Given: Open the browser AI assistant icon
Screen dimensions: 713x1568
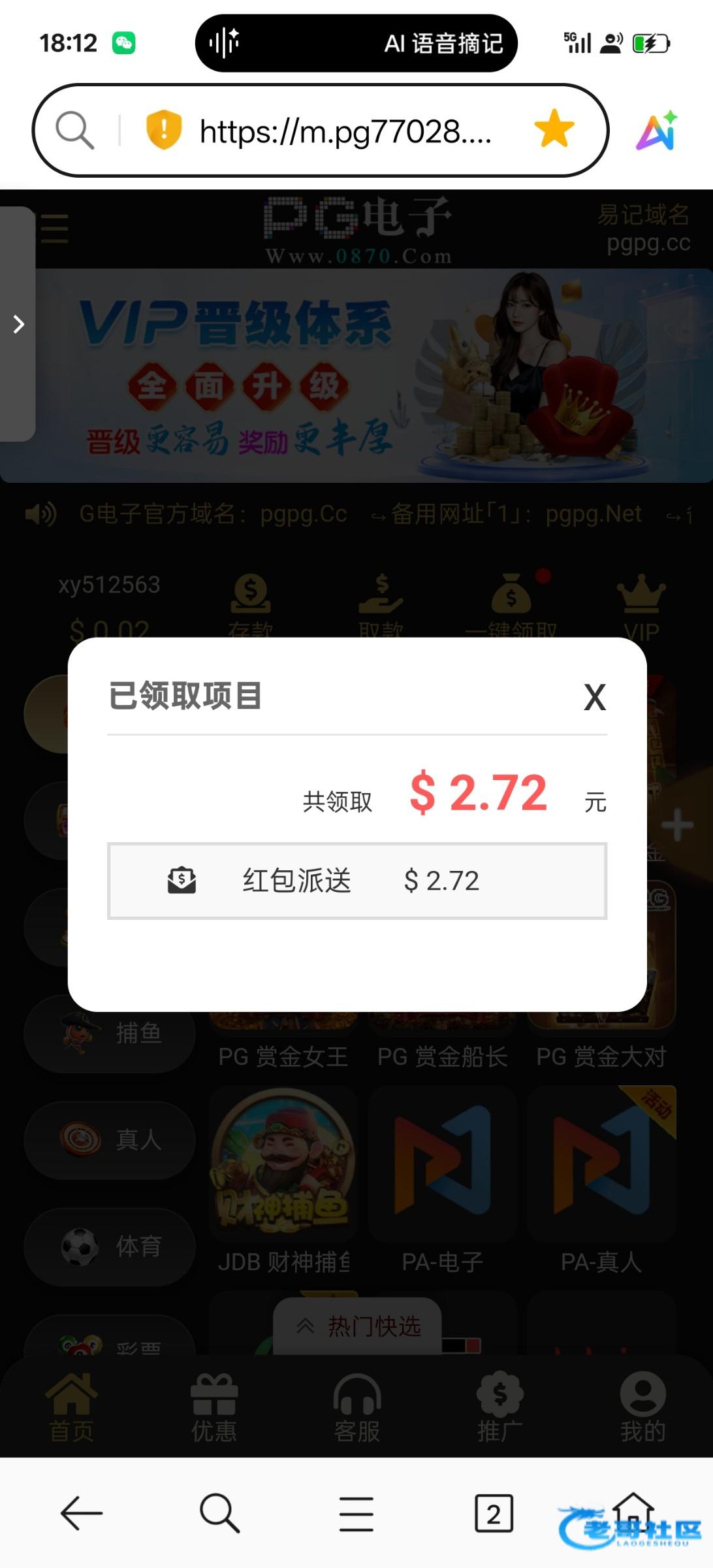Looking at the screenshot, I should click(656, 131).
